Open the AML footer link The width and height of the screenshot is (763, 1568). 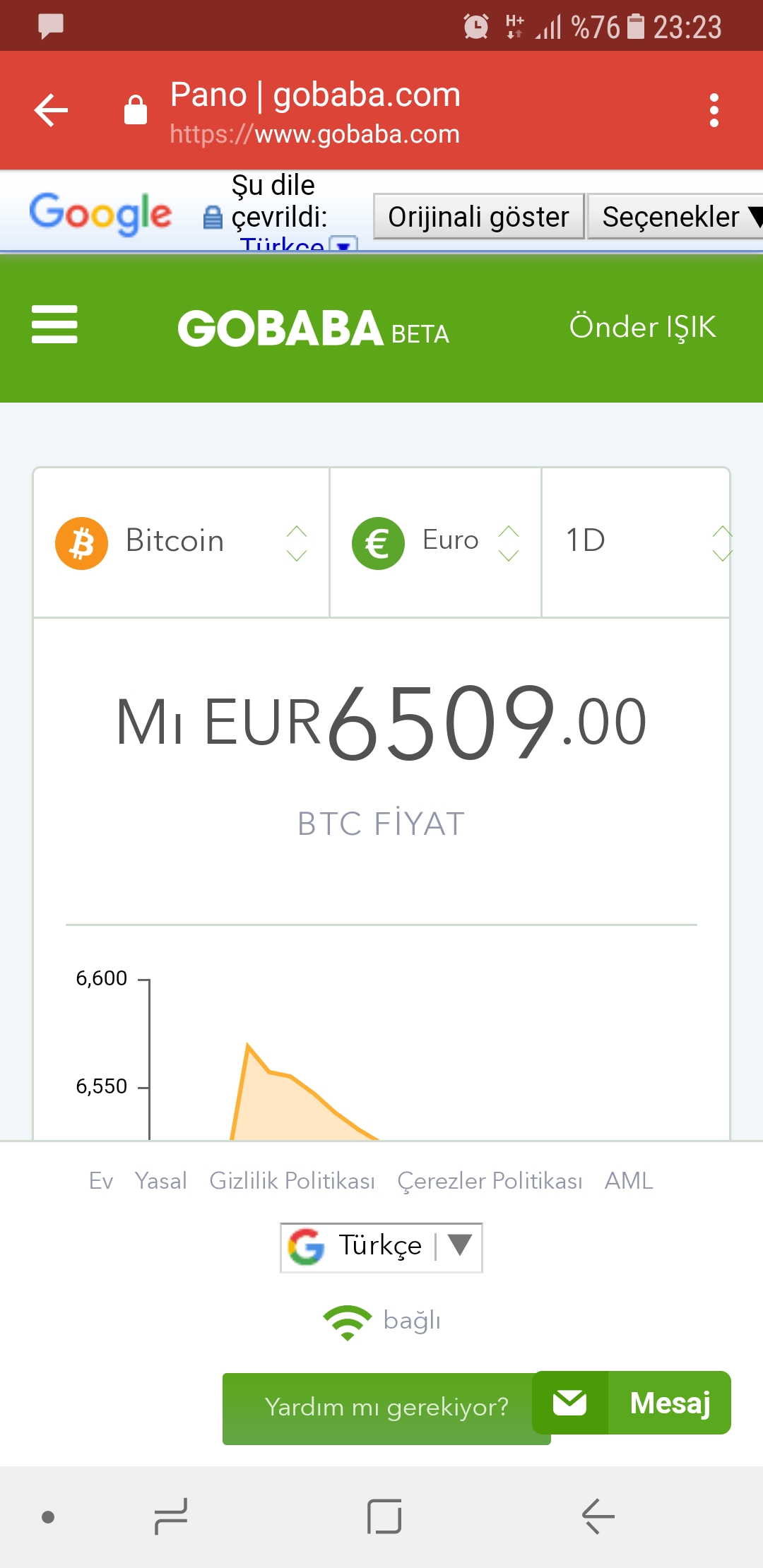629,1181
